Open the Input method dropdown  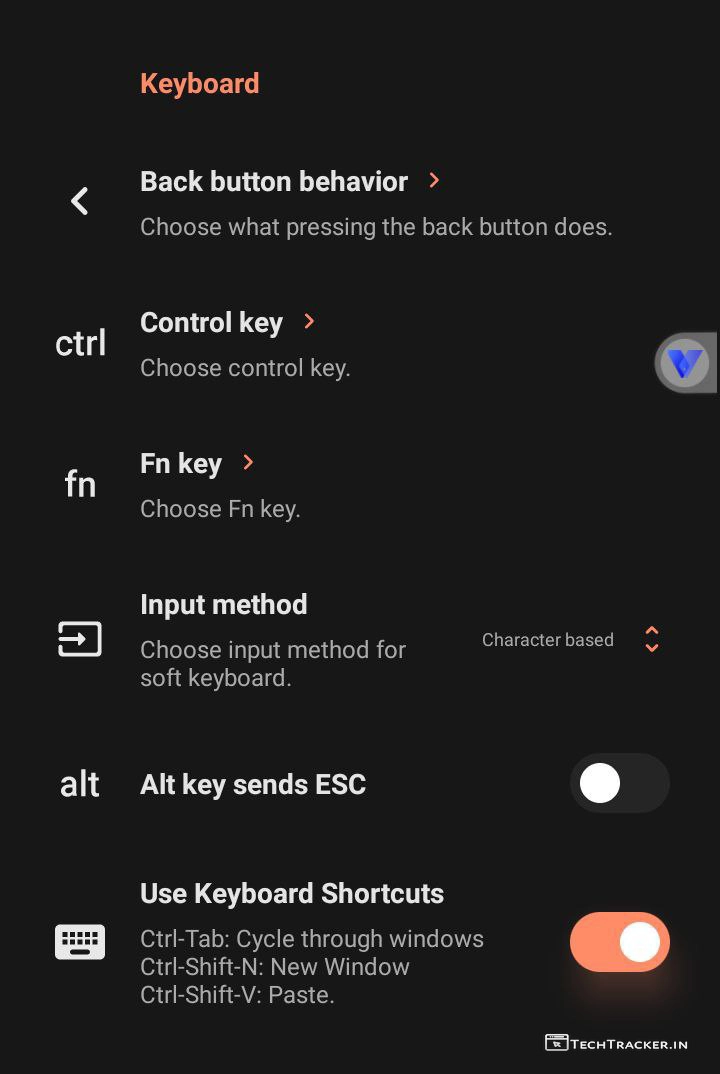570,640
